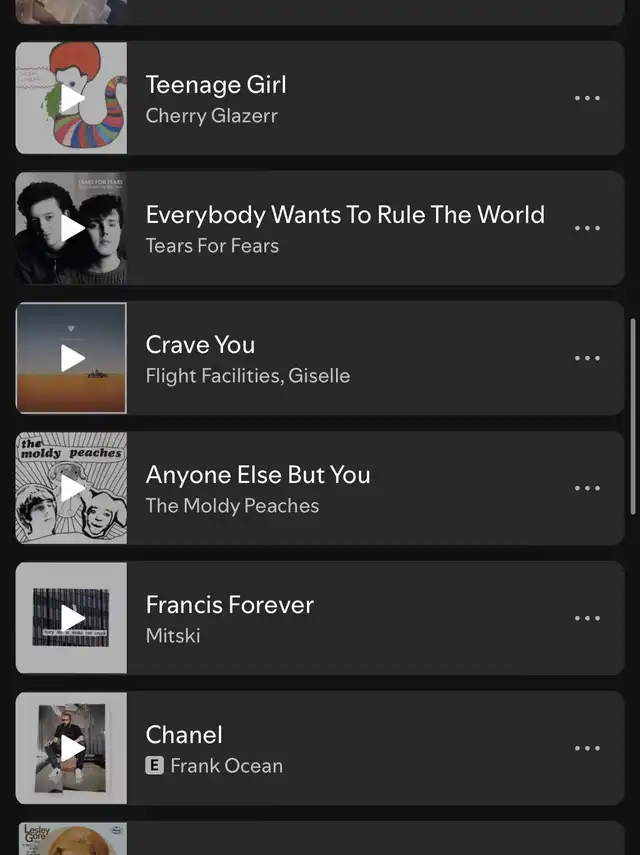This screenshot has width=640, height=855.
Task: Open more options for Teenage Girl
Action: click(587, 98)
